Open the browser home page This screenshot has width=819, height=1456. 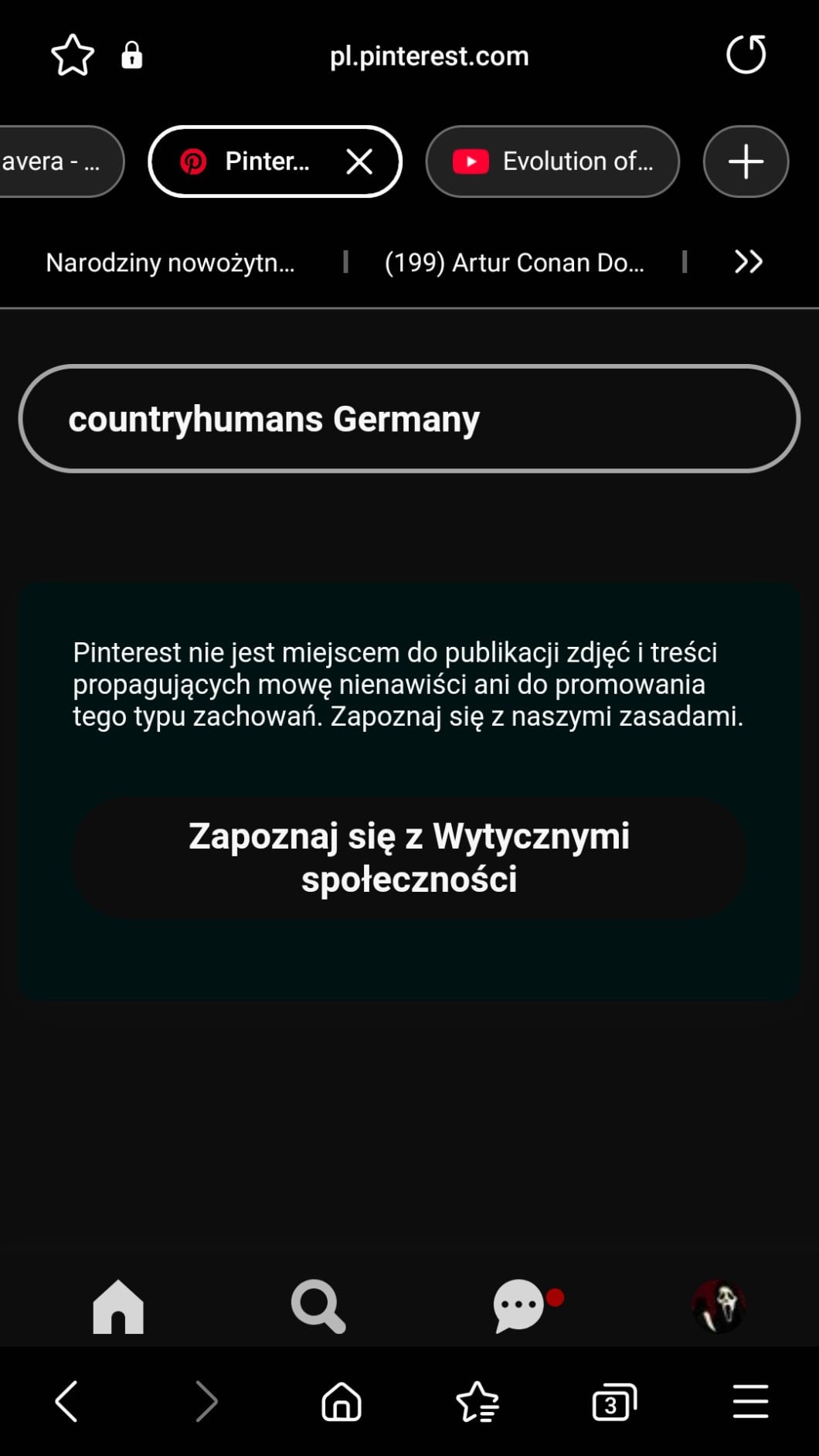[341, 1401]
